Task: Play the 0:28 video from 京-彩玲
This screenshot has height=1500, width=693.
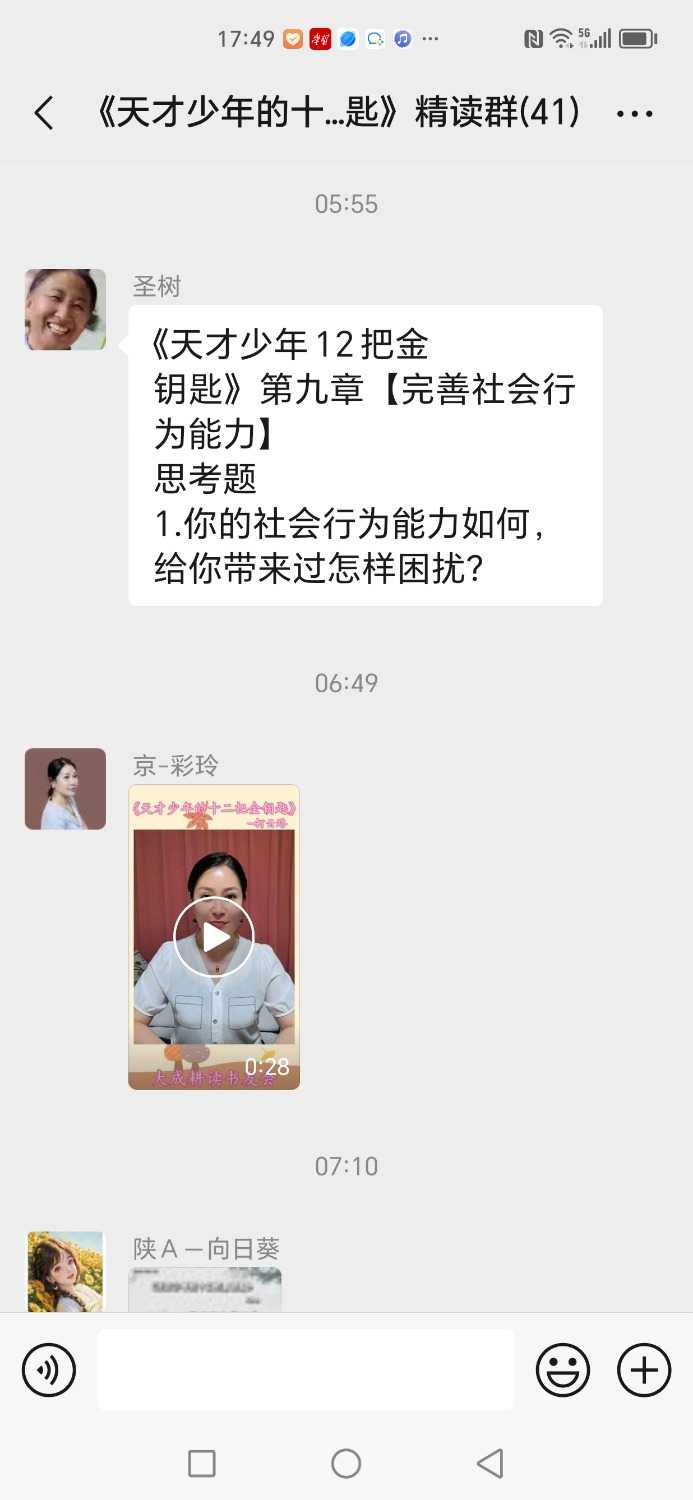Action: tap(214, 937)
